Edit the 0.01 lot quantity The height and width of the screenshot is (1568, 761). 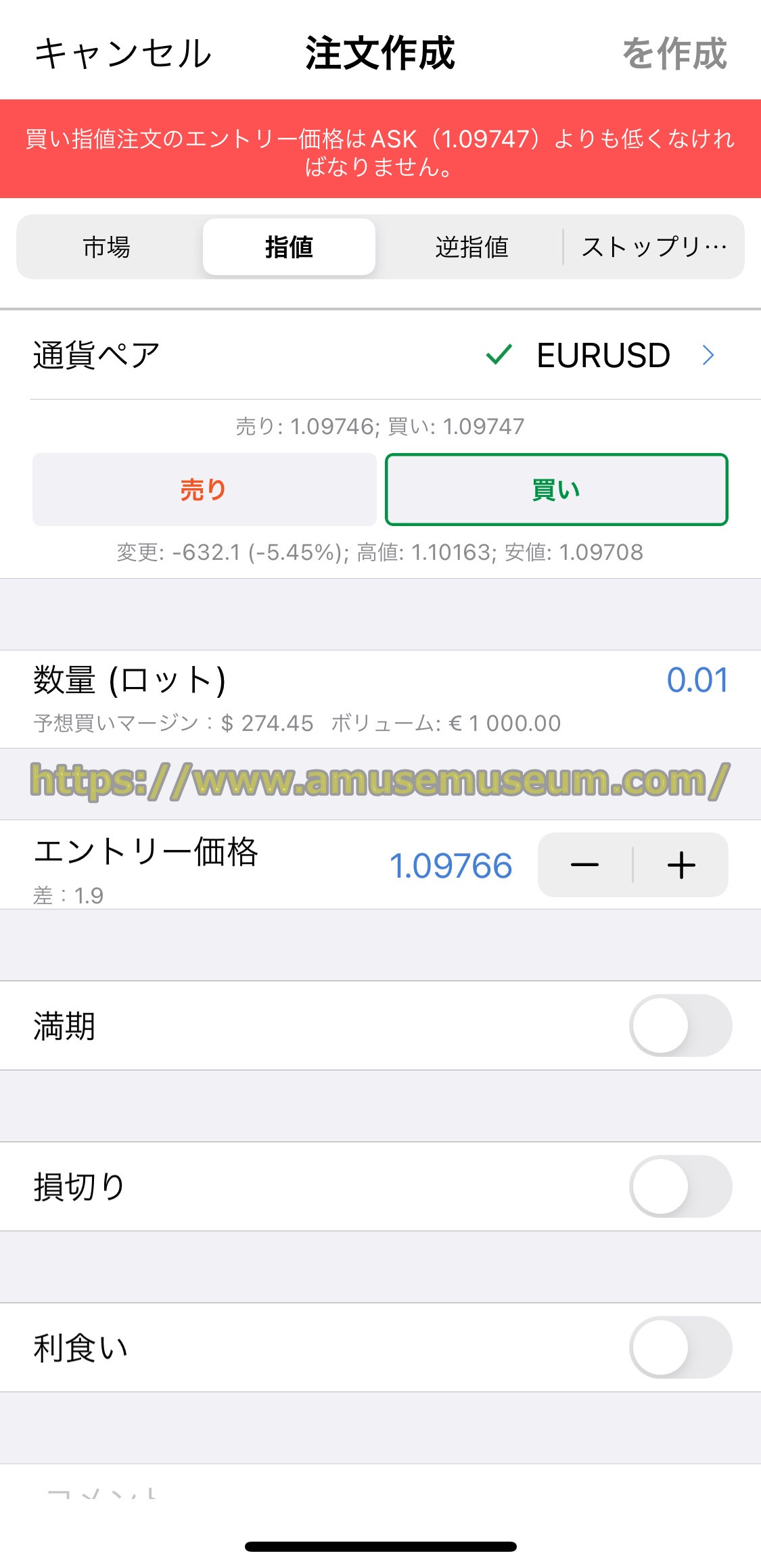[x=697, y=680]
